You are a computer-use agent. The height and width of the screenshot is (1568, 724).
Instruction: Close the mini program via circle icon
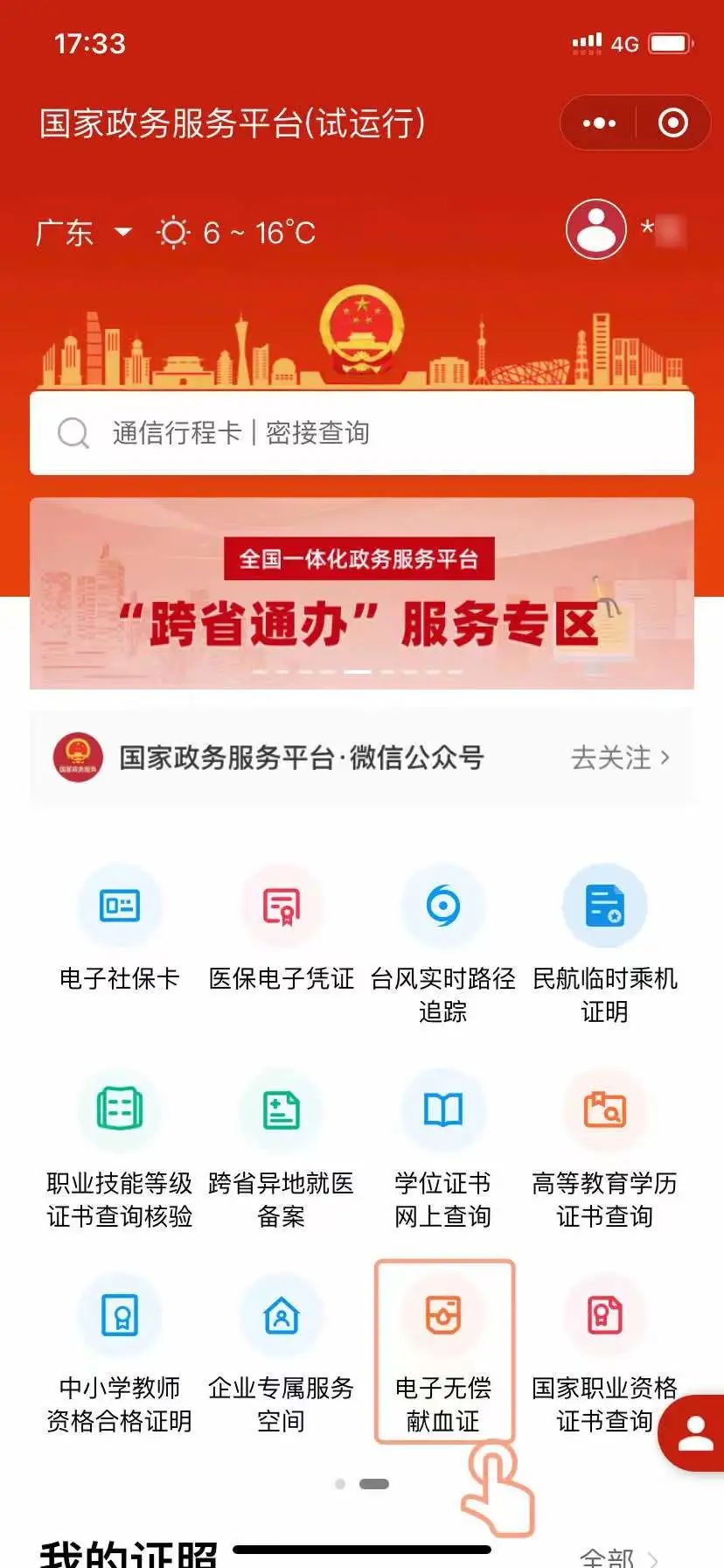click(672, 123)
